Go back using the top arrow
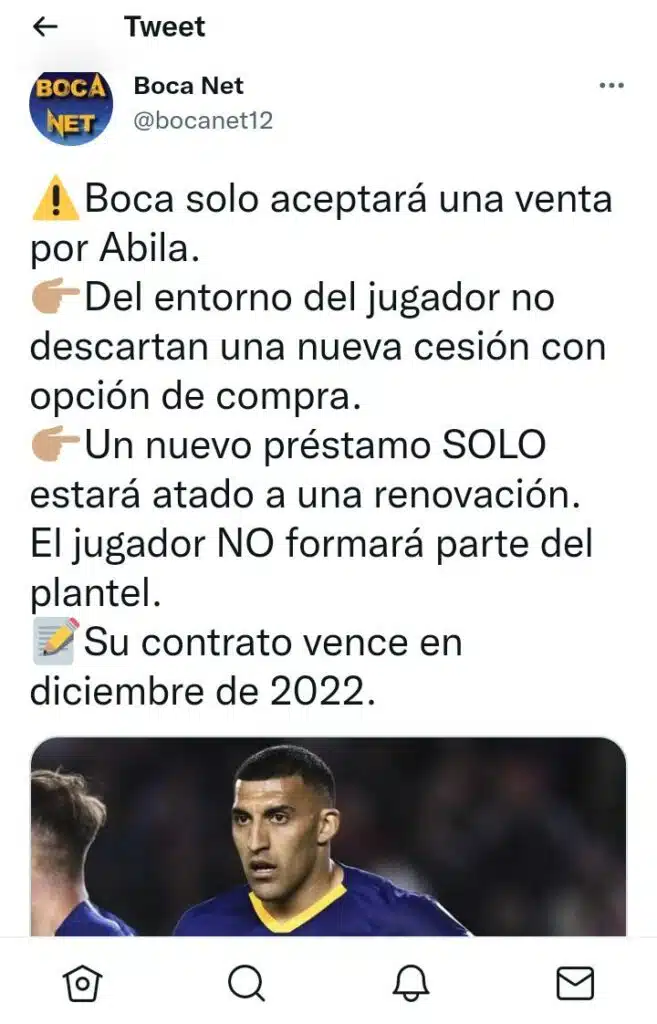The height and width of the screenshot is (1024, 657). (x=45, y=27)
